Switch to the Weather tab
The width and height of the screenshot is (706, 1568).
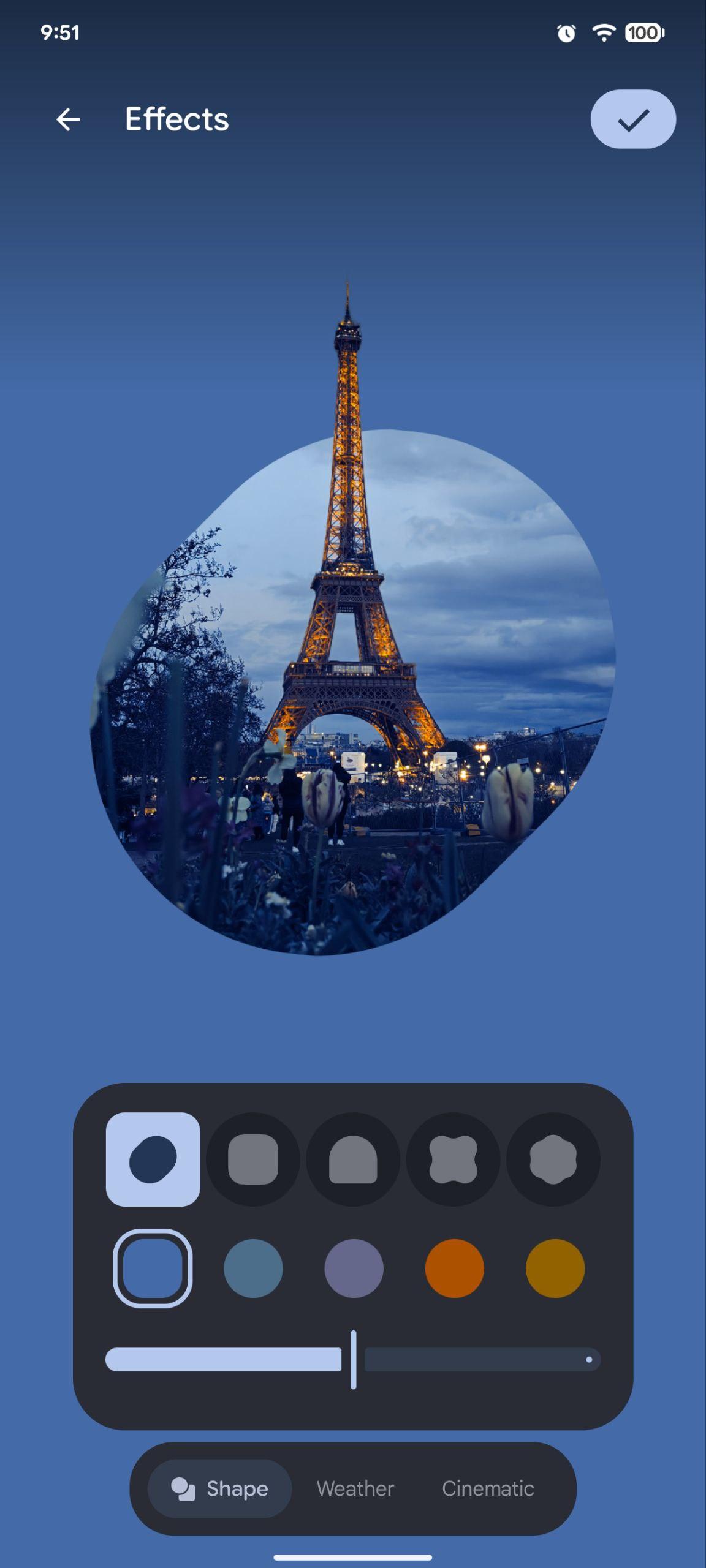pyautogui.click(x=355, y=1489)
